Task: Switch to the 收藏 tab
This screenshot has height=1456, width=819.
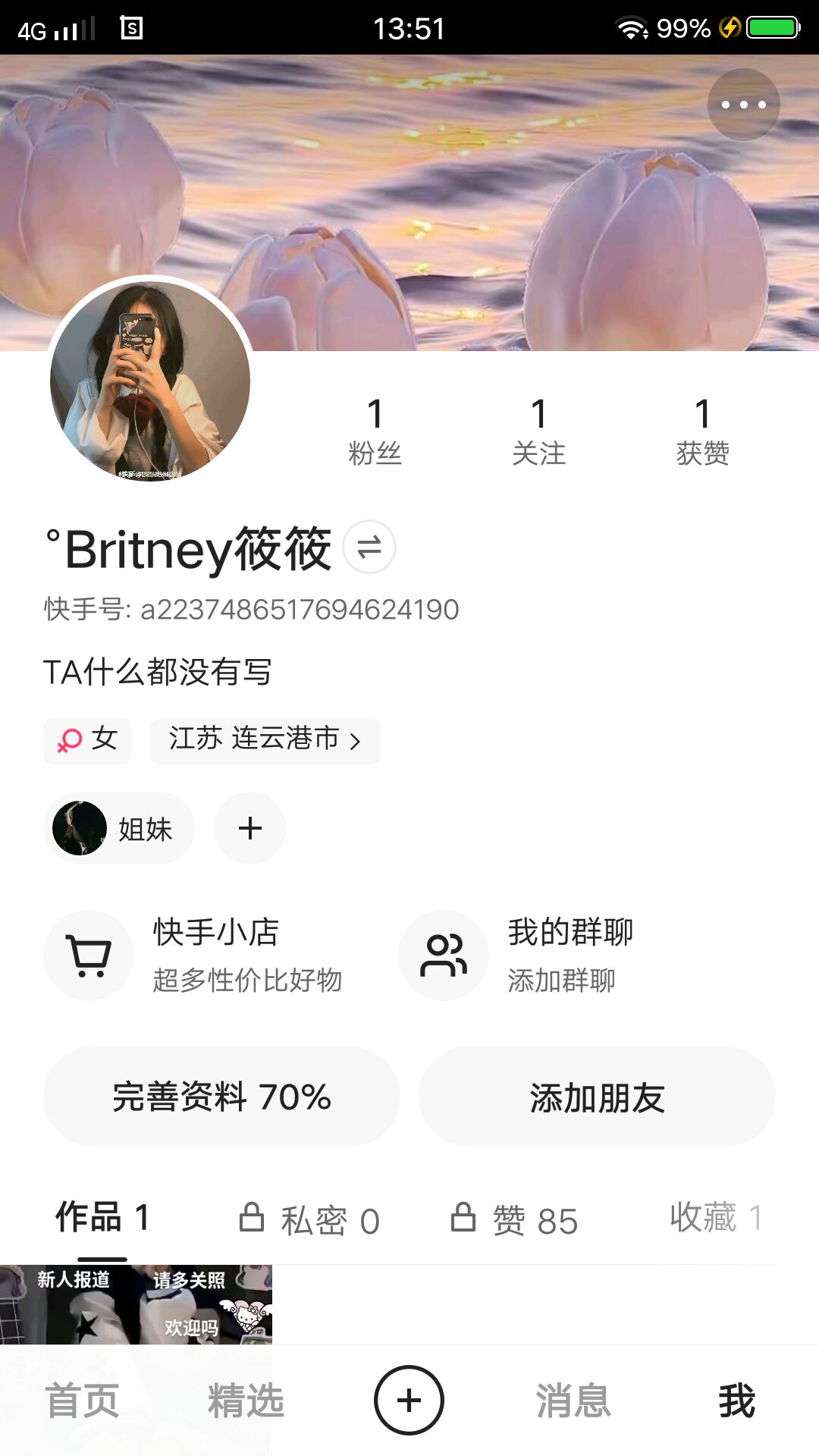Action: pyautogui.click(x=715, y=1218)
